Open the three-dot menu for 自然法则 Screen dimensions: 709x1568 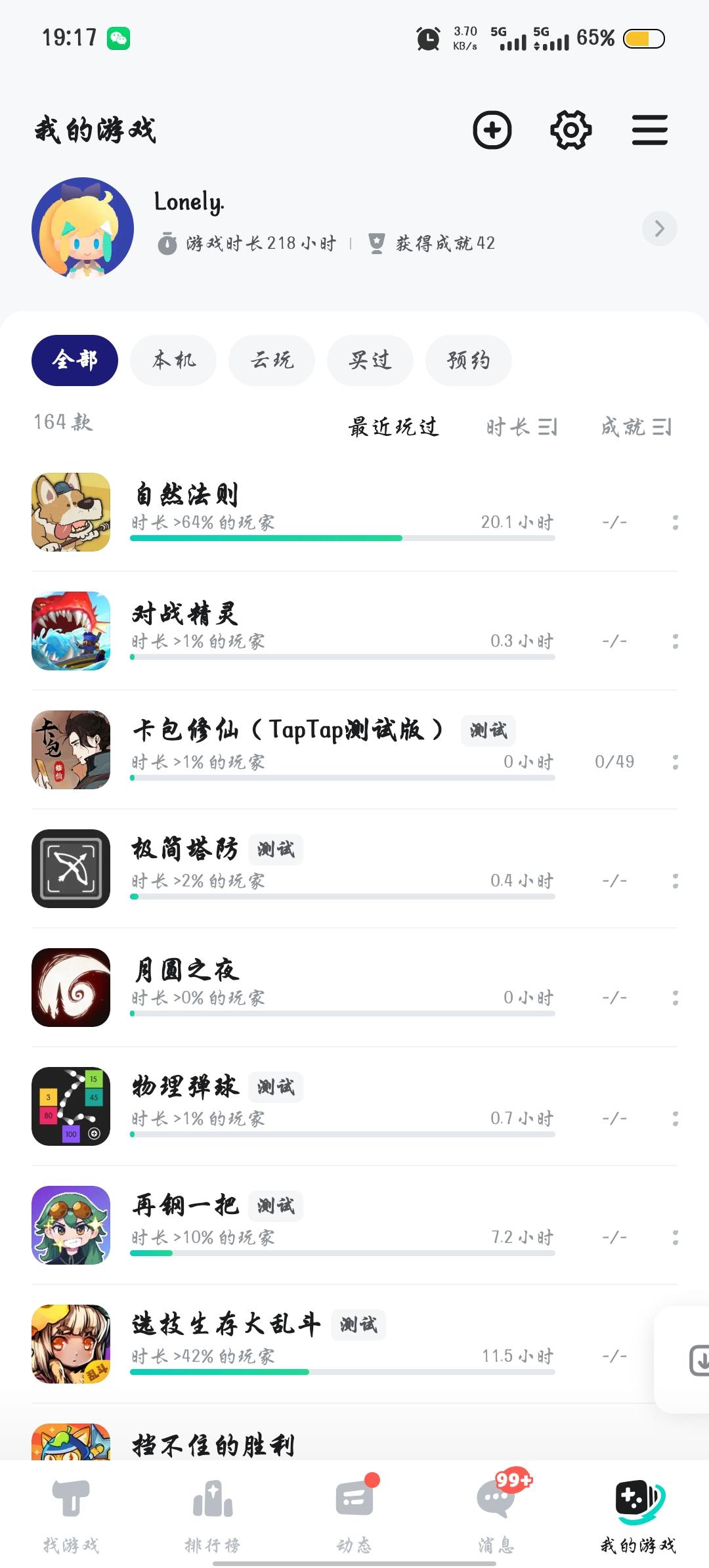677,521
